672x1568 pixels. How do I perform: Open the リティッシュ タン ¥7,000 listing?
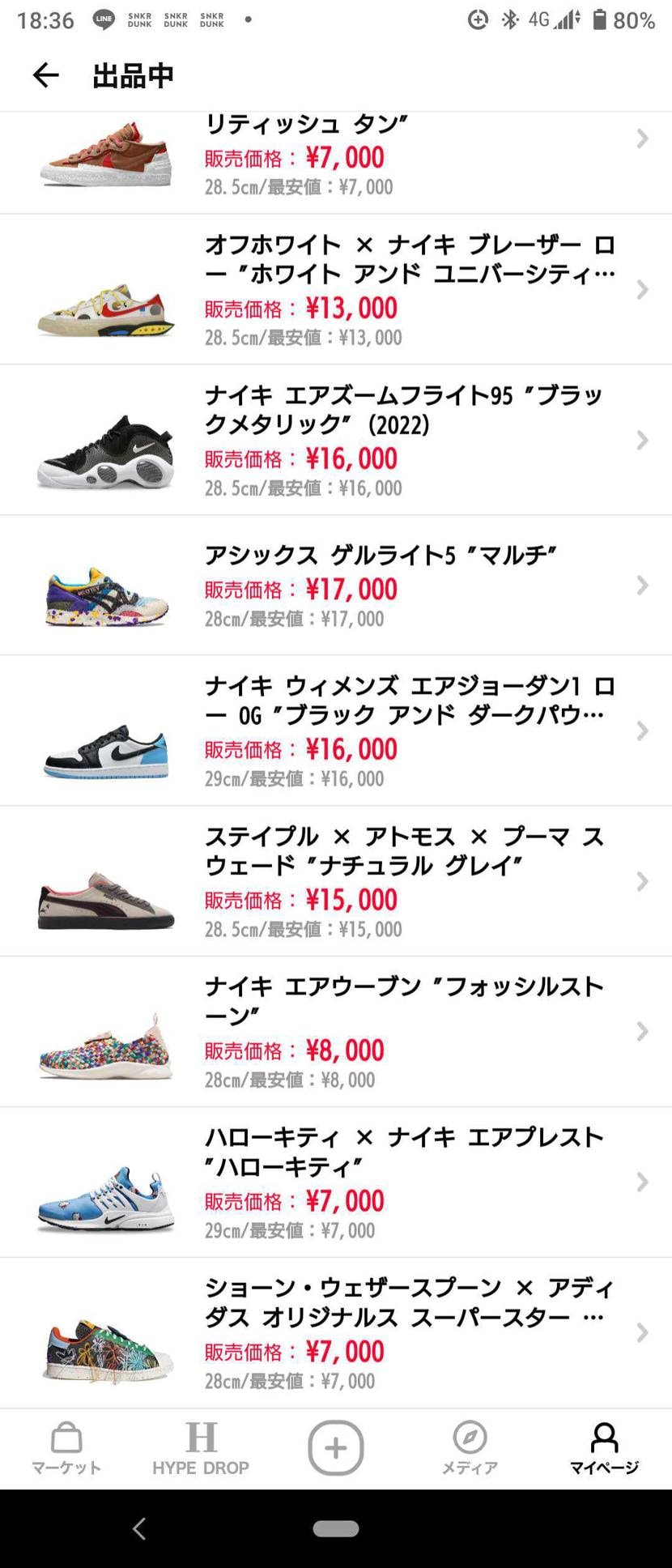tap(336, 158)
